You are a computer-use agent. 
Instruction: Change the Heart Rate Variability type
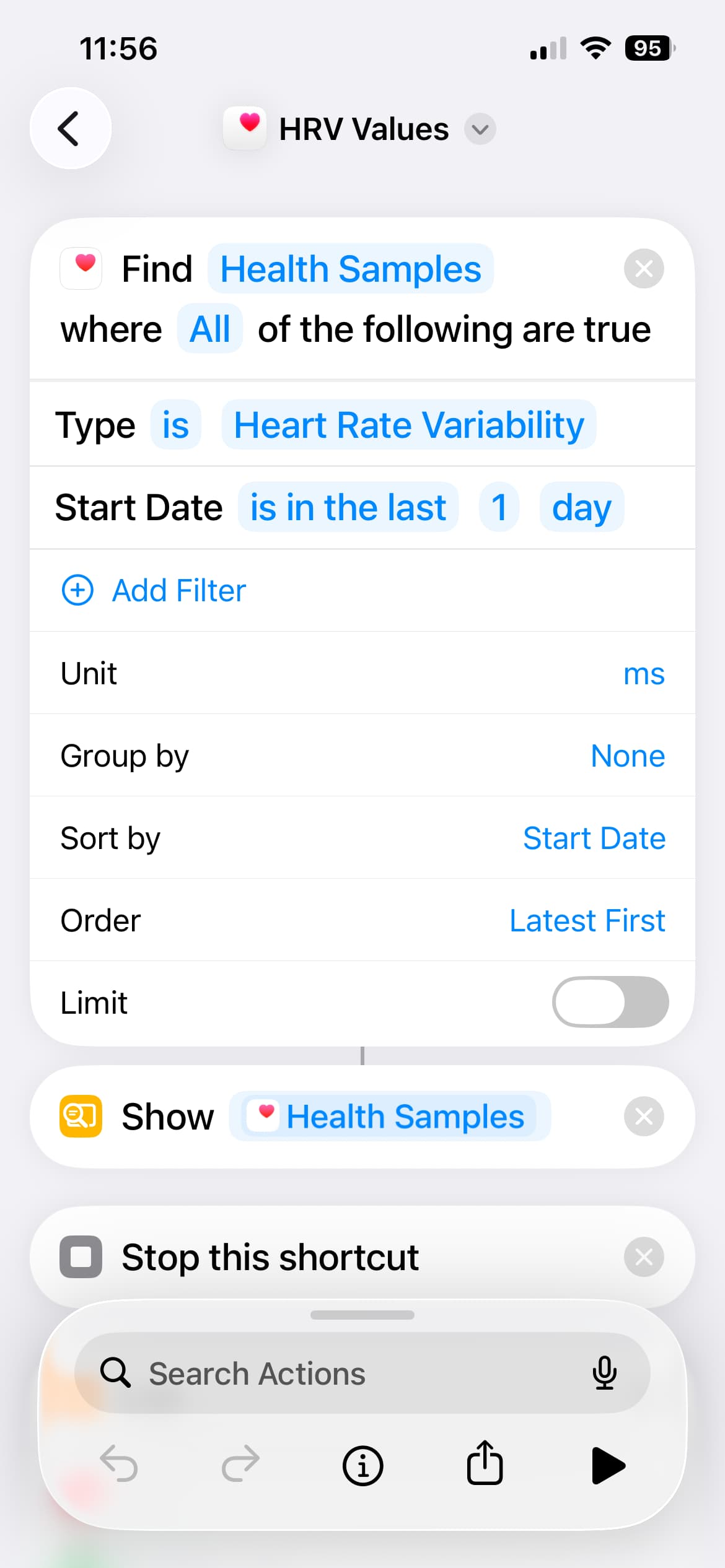(x=408, y=425)
